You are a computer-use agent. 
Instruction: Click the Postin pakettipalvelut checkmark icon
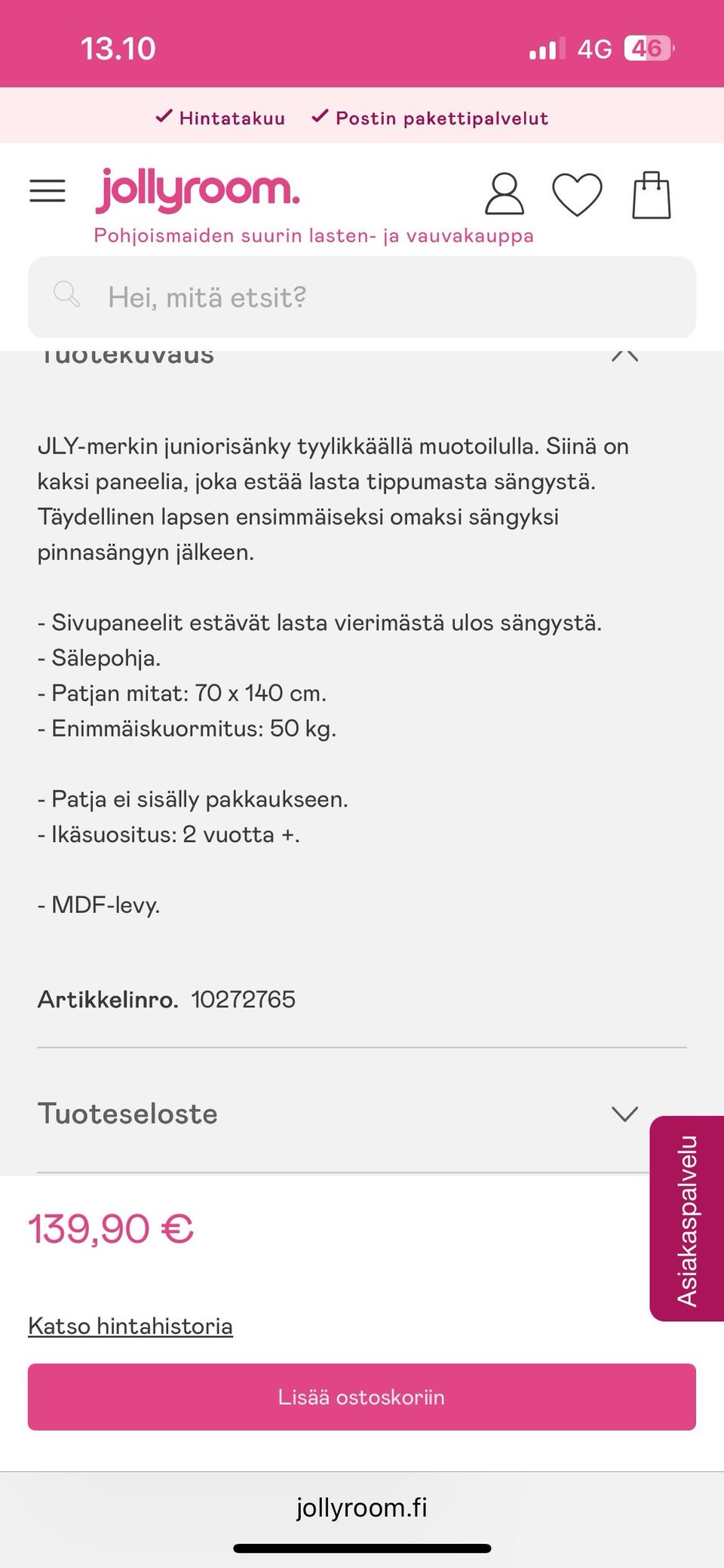(320, 115)
